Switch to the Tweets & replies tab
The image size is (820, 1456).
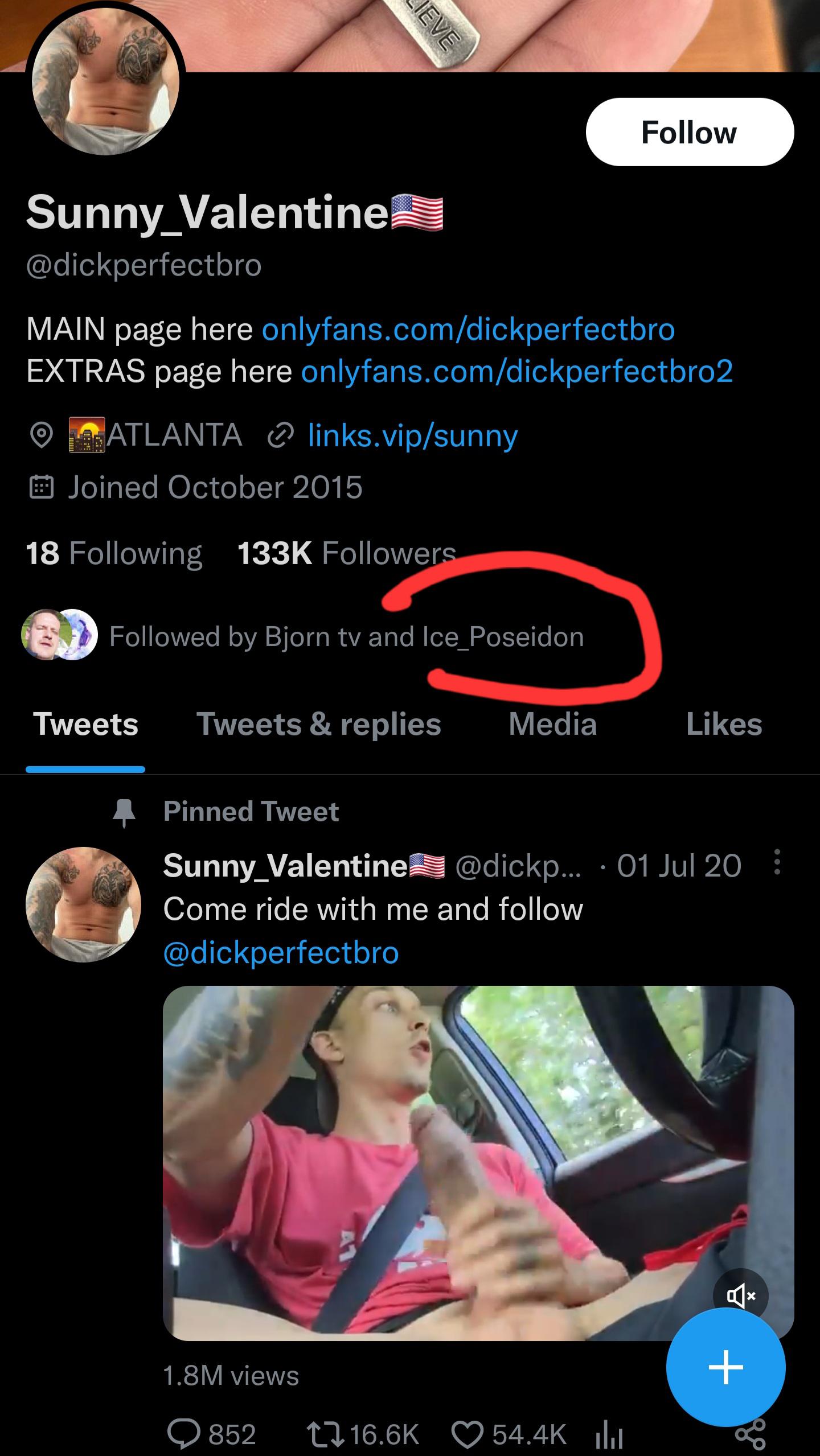(x=318, y=724)
